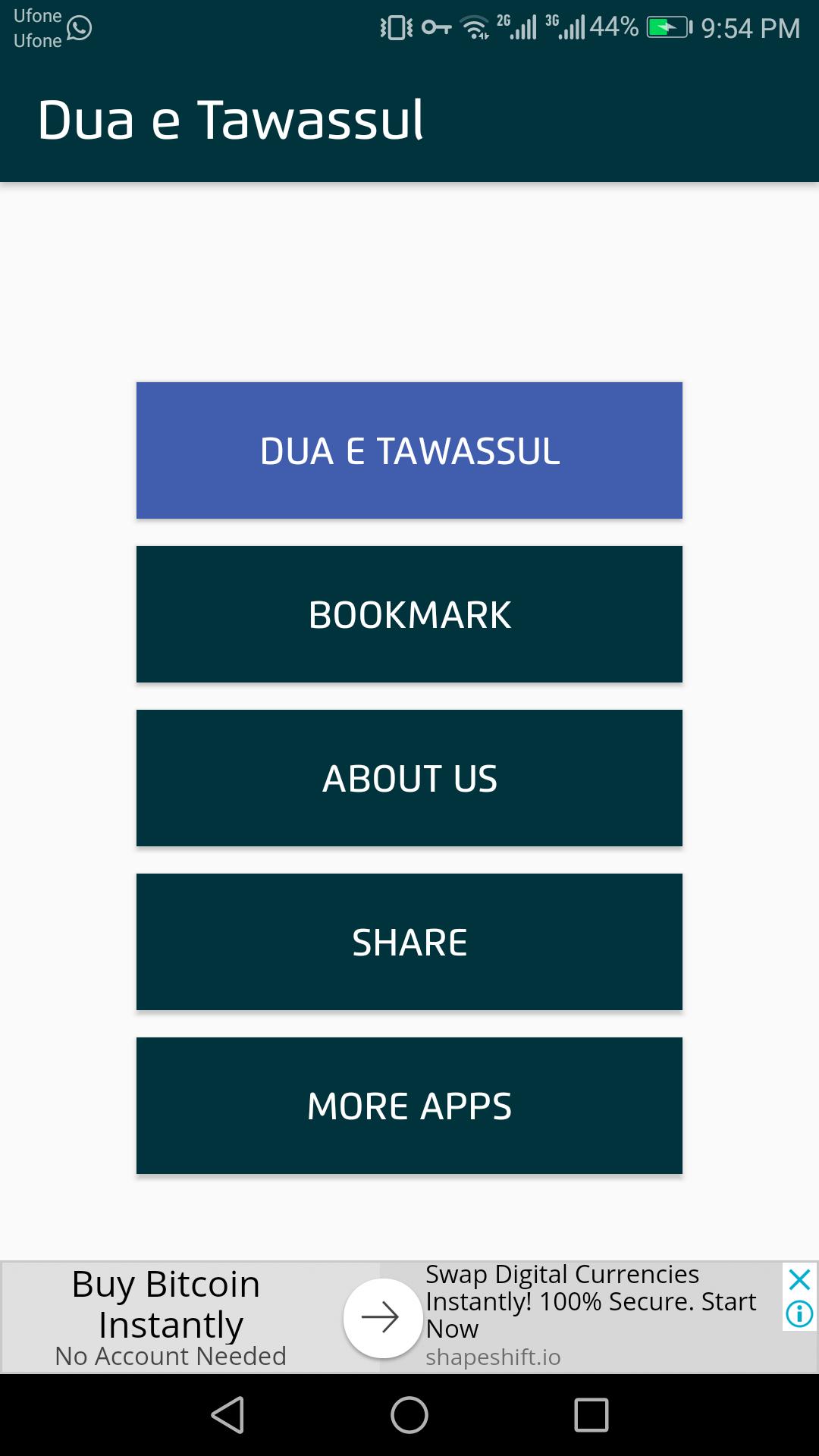Share this app
Viewport: 819px width, 1456px height.
pos(409,942)
